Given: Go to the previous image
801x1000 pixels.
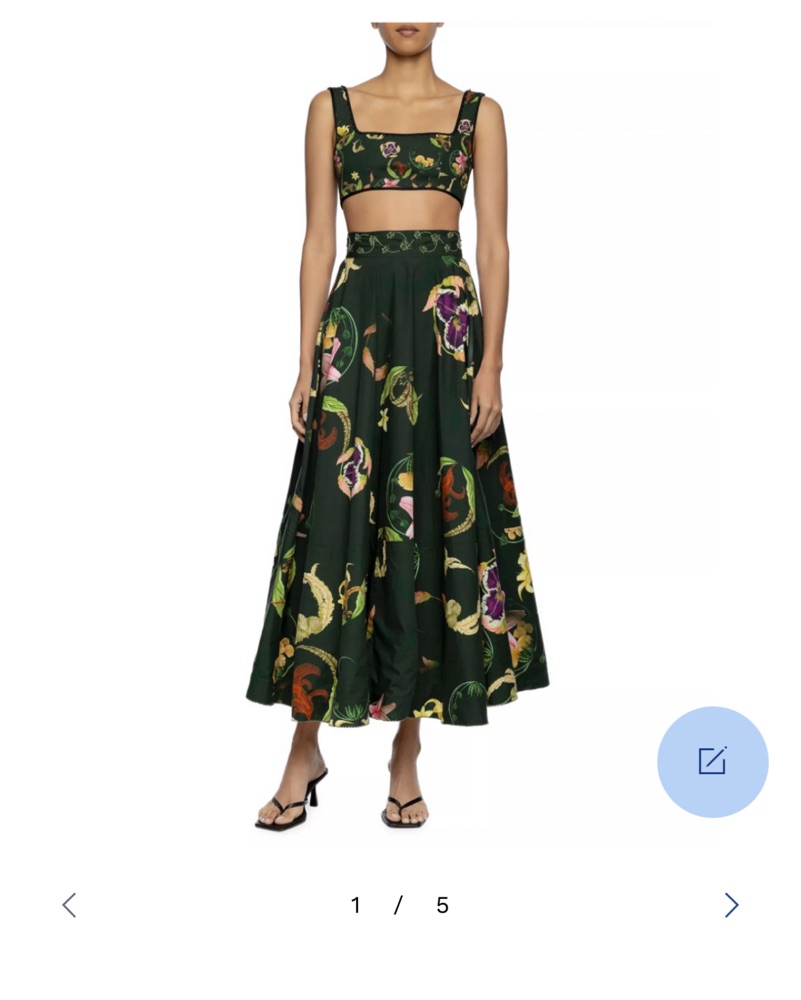Looking at the screenshot, I should pos(69,905).
